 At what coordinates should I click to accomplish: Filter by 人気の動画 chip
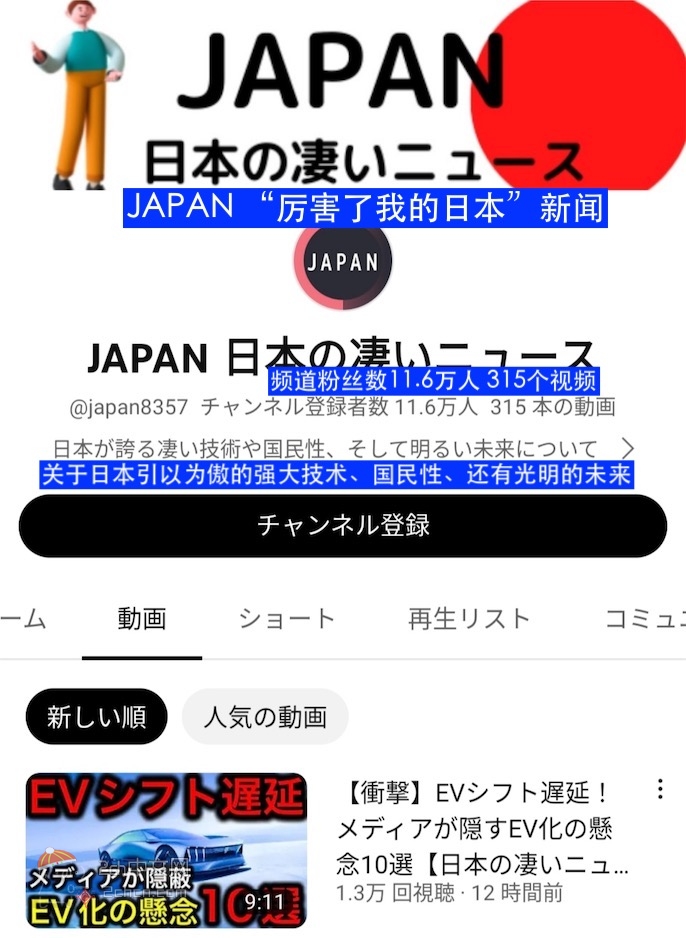click(265, 717)
